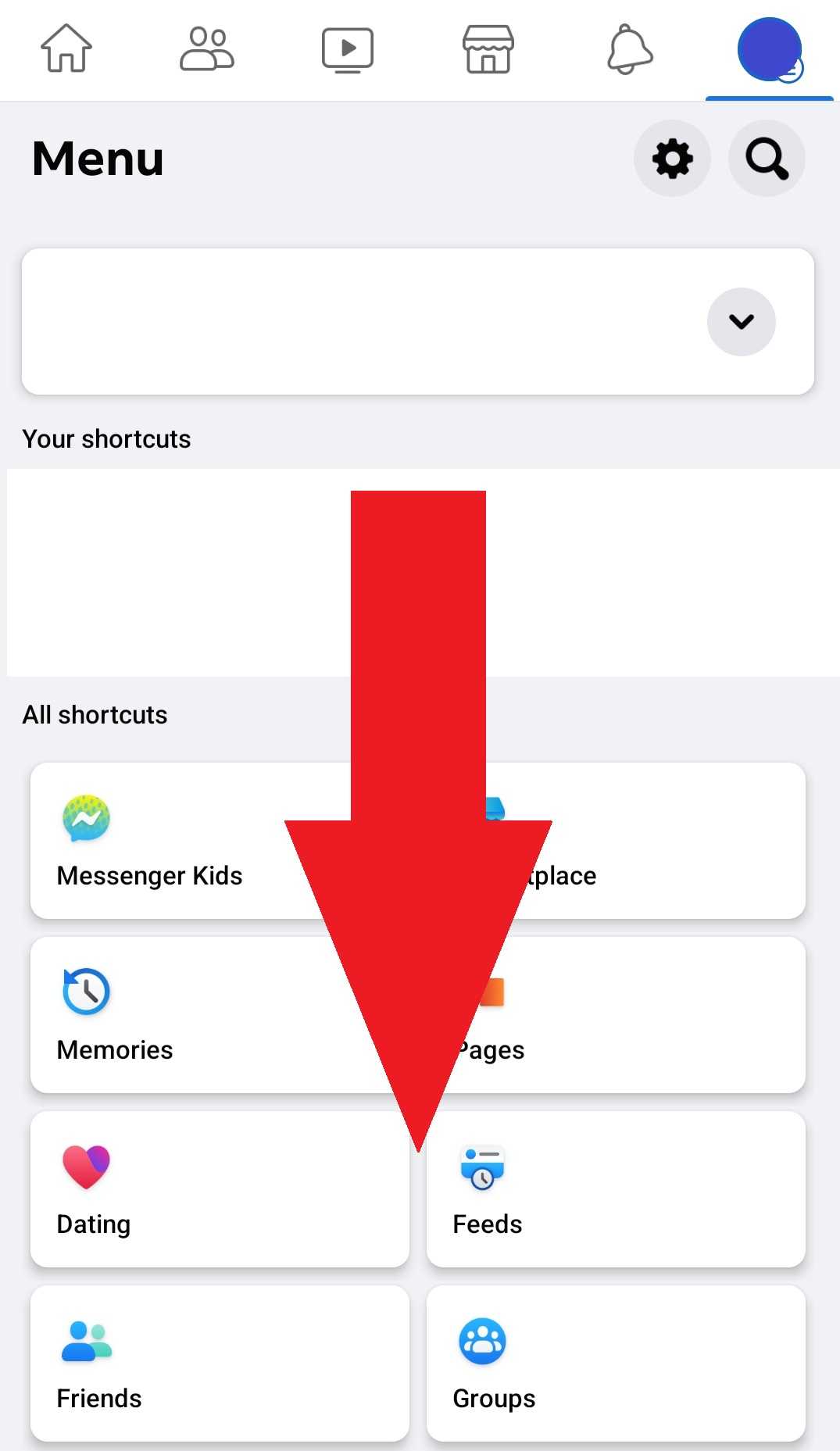Search the menu with magnifier icon
Screen dimensions: 840x1451
pyautogui.click(x=767, y=159)
